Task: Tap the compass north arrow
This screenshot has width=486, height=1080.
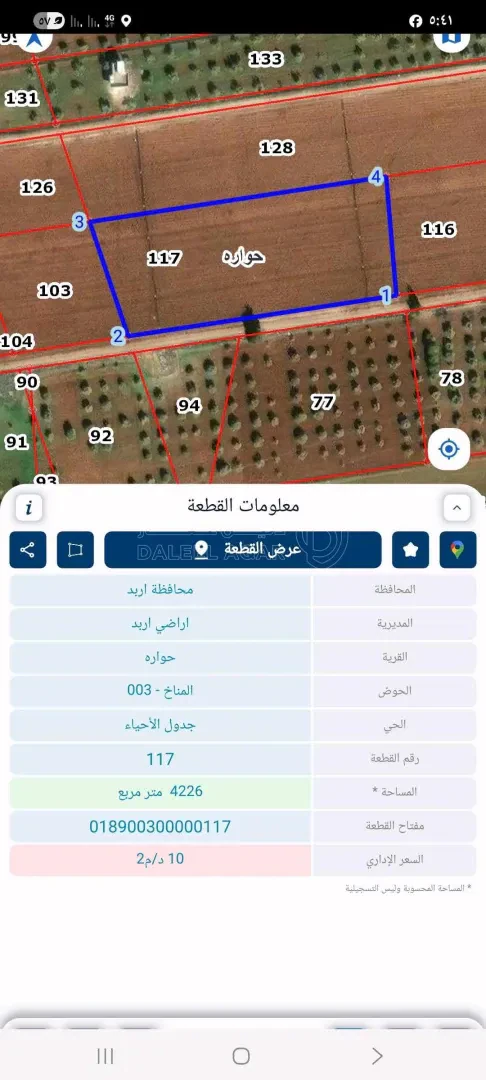Action: click(x=32, y=39)
